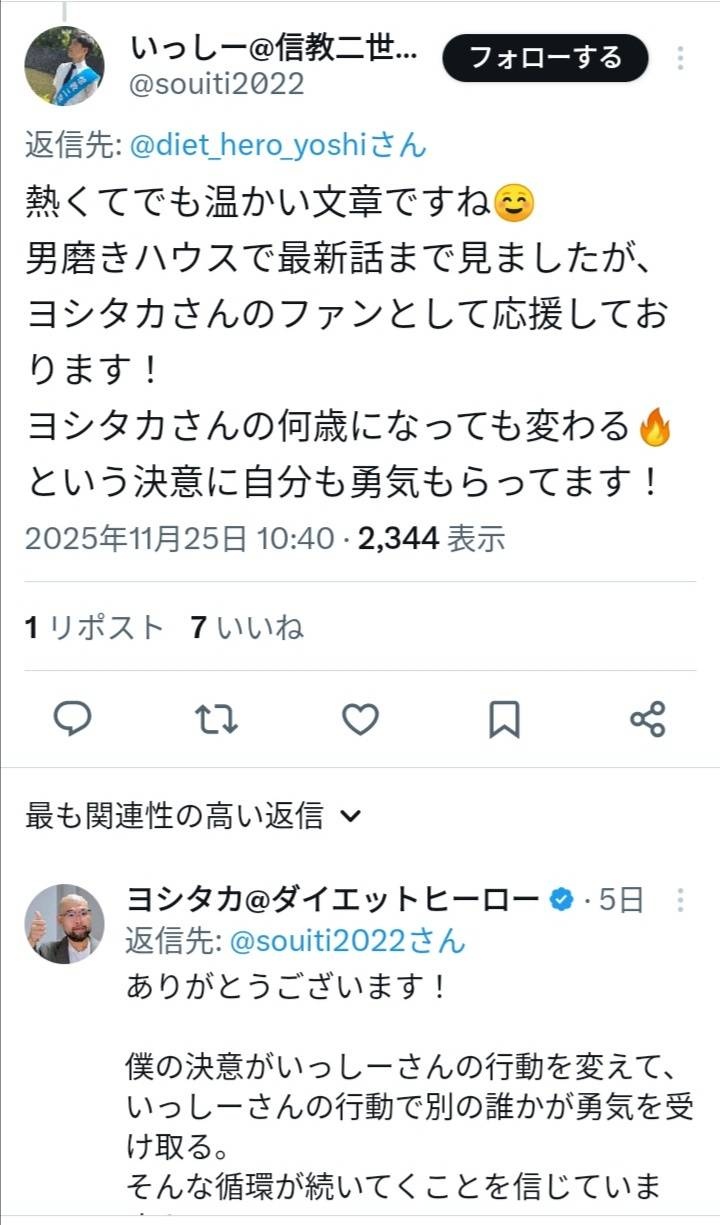The image size is (720, 1225).
Task: Open いっしー's profile picture
Action: click(64, 66)
